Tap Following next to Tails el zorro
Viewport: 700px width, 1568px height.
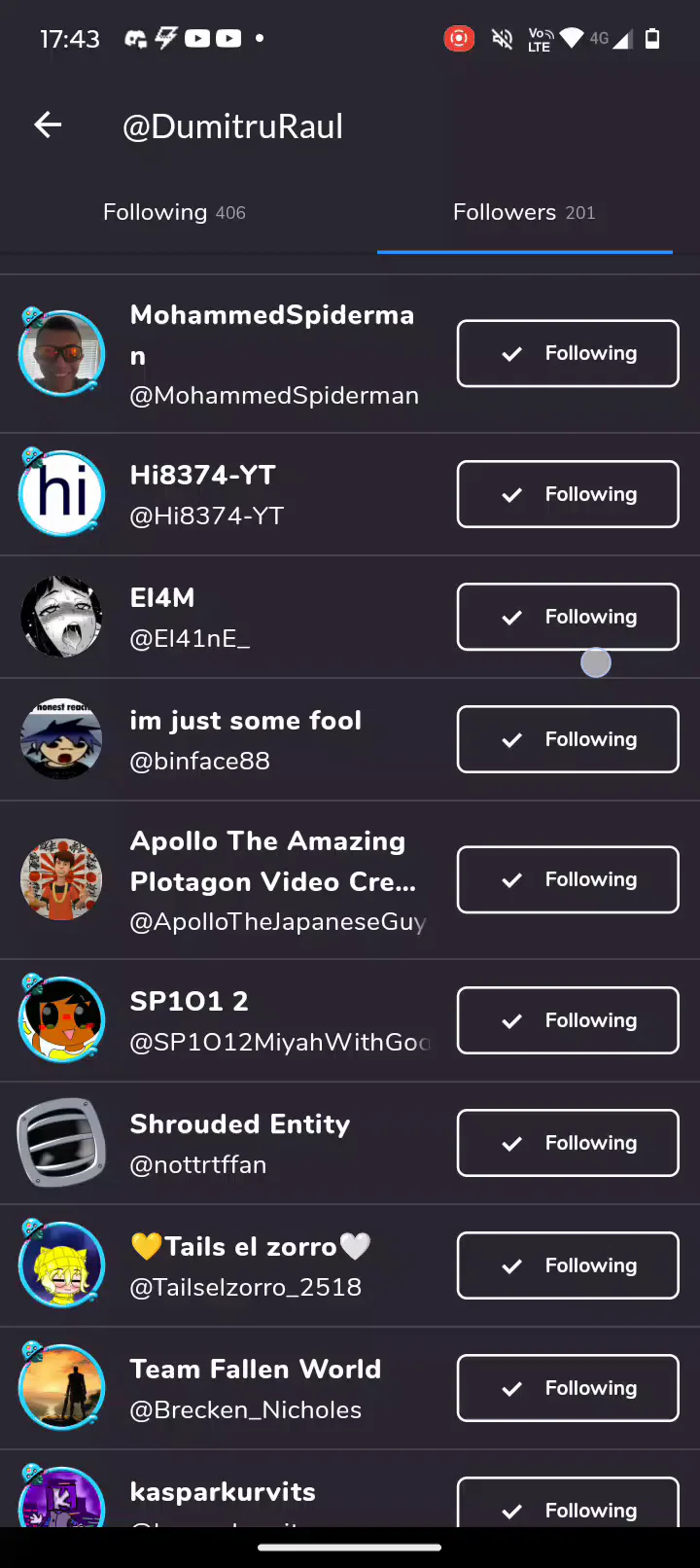coord(568,1265)
